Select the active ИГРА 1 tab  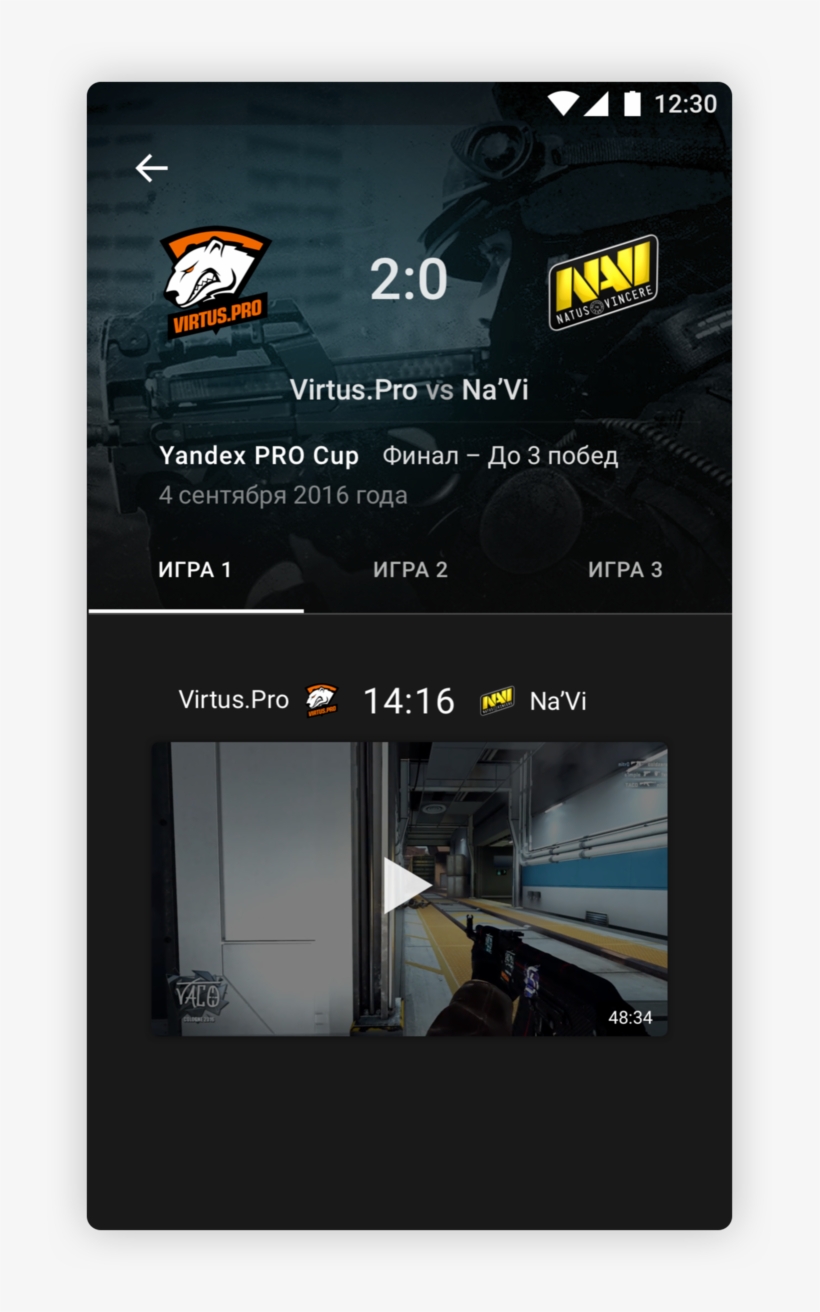click(196, 570)
